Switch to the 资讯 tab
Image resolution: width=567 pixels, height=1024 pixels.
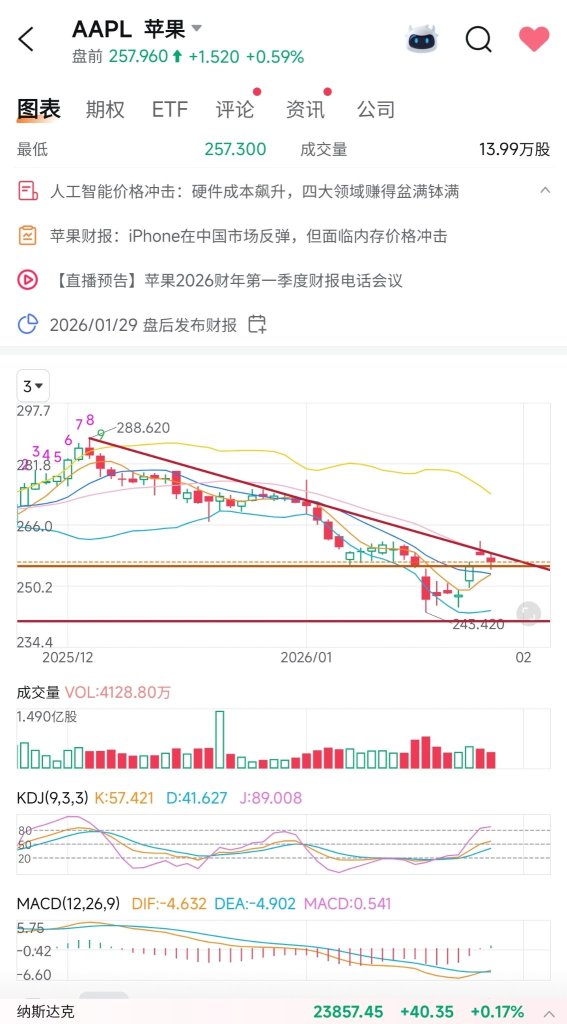pos(305,109)
